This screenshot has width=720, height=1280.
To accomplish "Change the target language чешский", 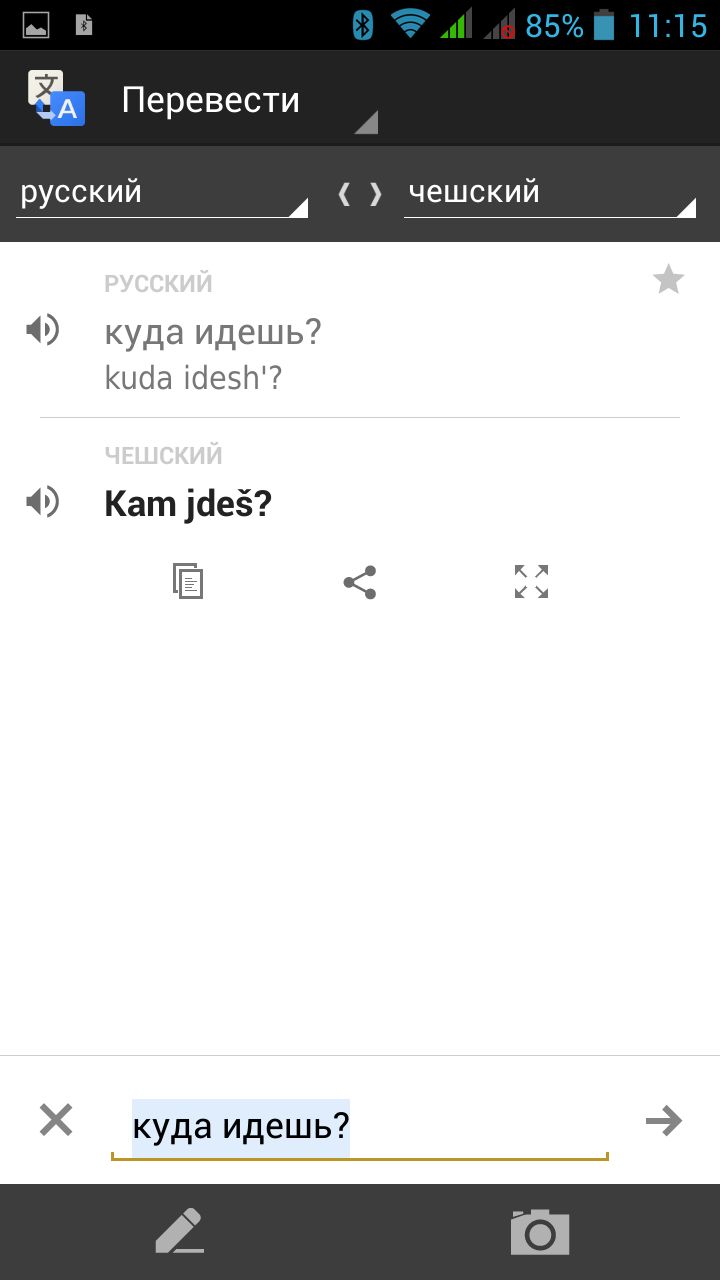I will pos(548,193).
